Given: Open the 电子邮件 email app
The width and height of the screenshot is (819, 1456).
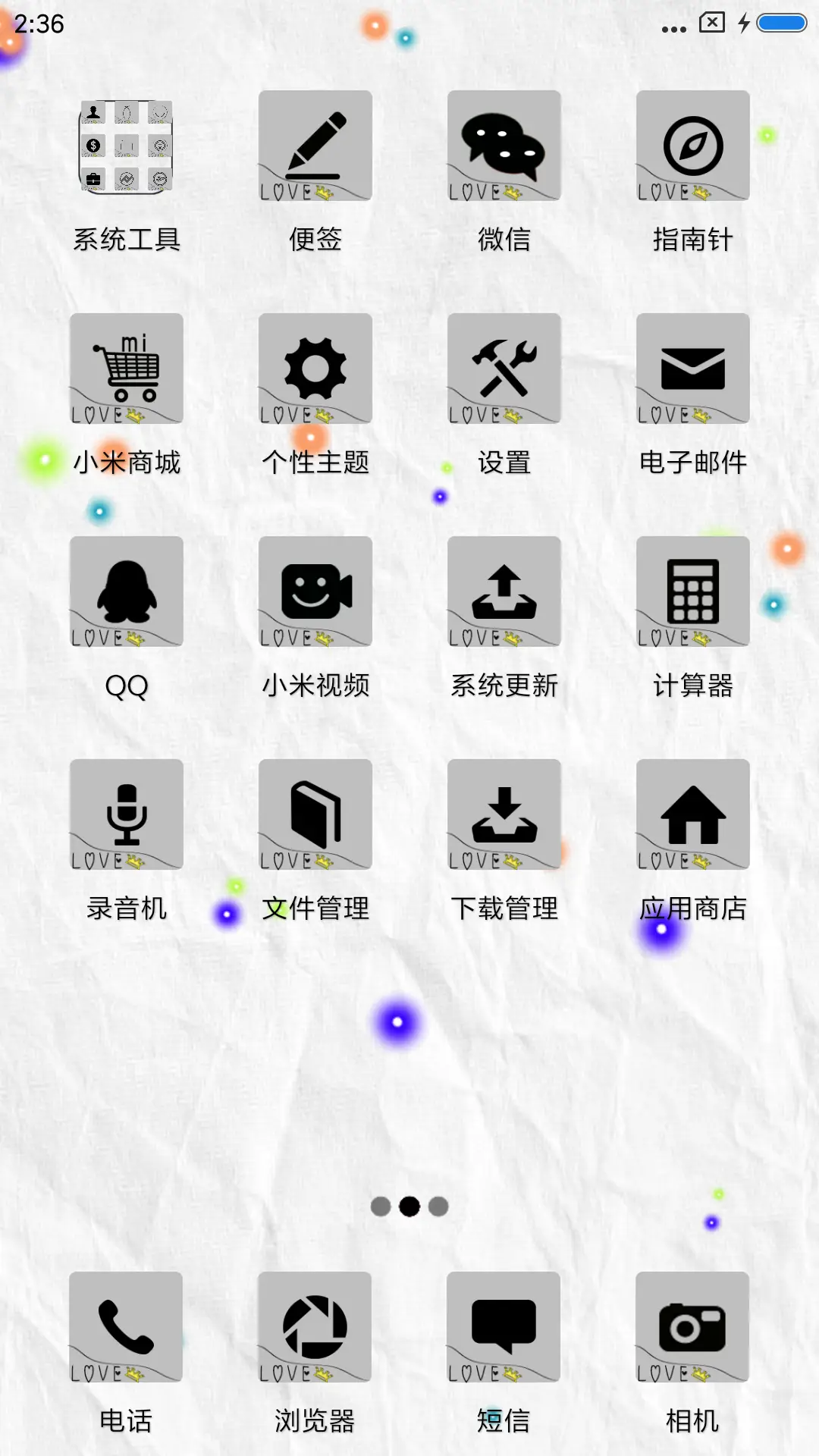Looking at the screenshot, I should click(x=692, y=368).
